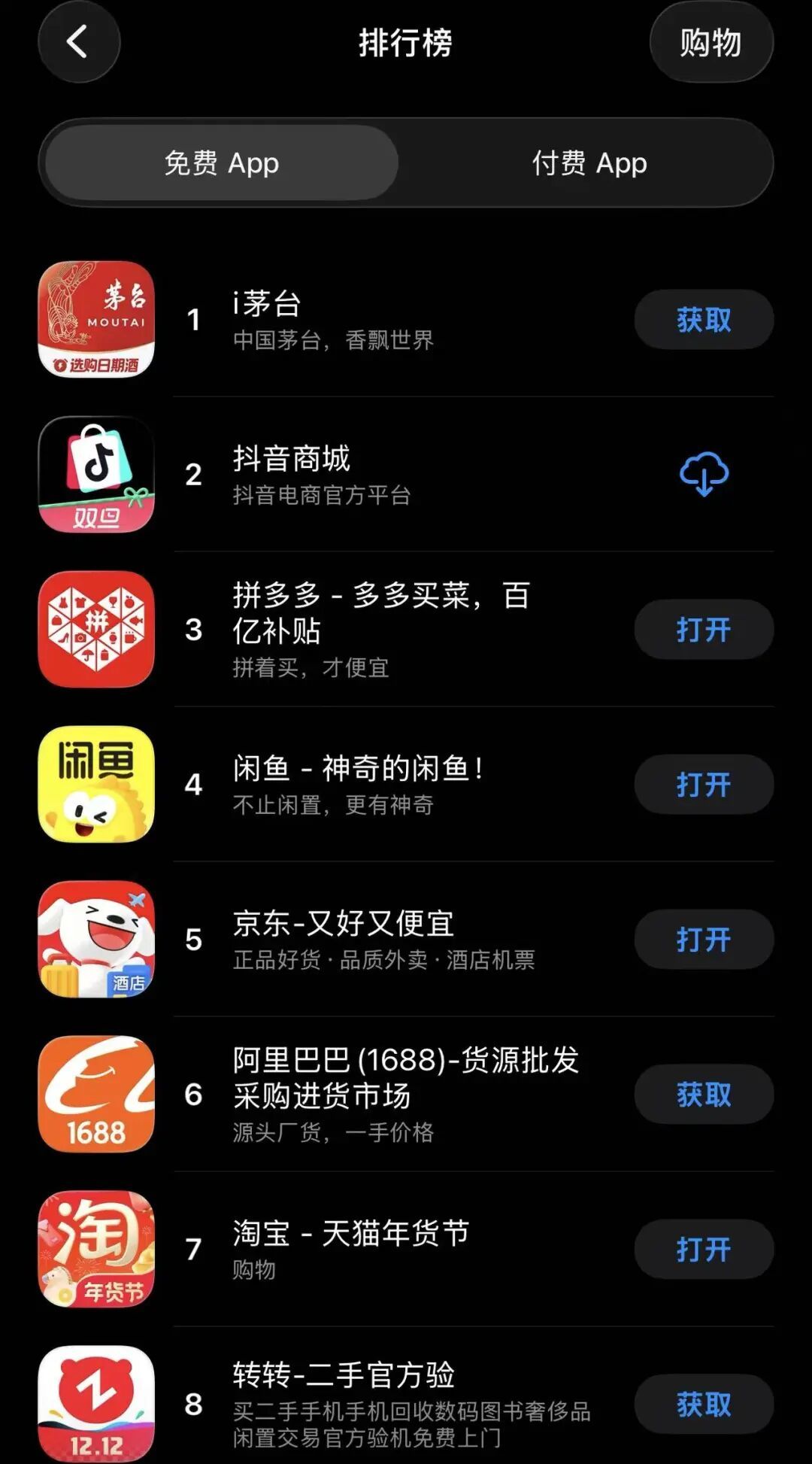Launch 闲鱼 using its 打开 button
The width and height of the screenshot is (812, 1464).
click(703, 785)
